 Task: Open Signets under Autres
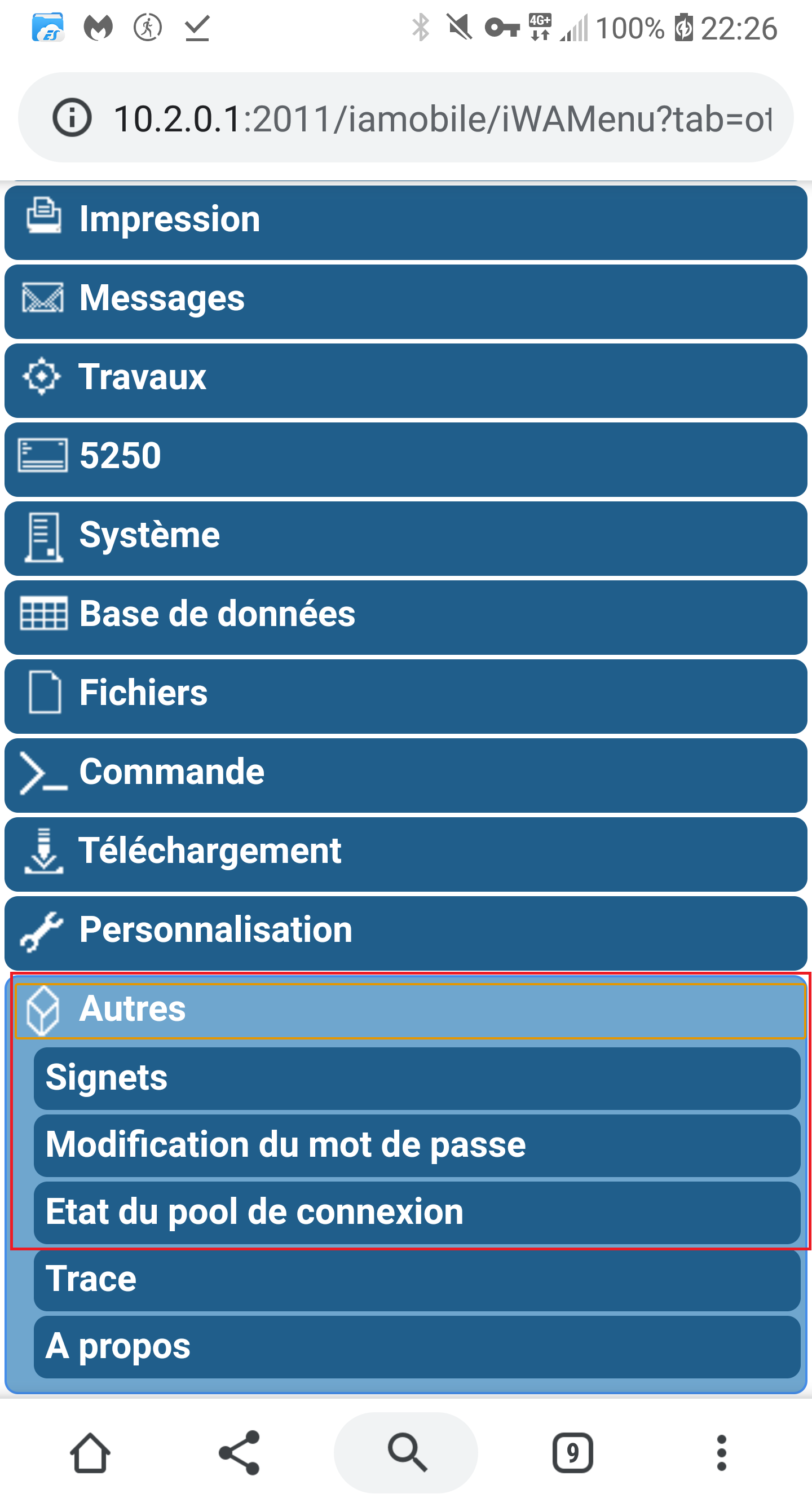click(417, 1078)
